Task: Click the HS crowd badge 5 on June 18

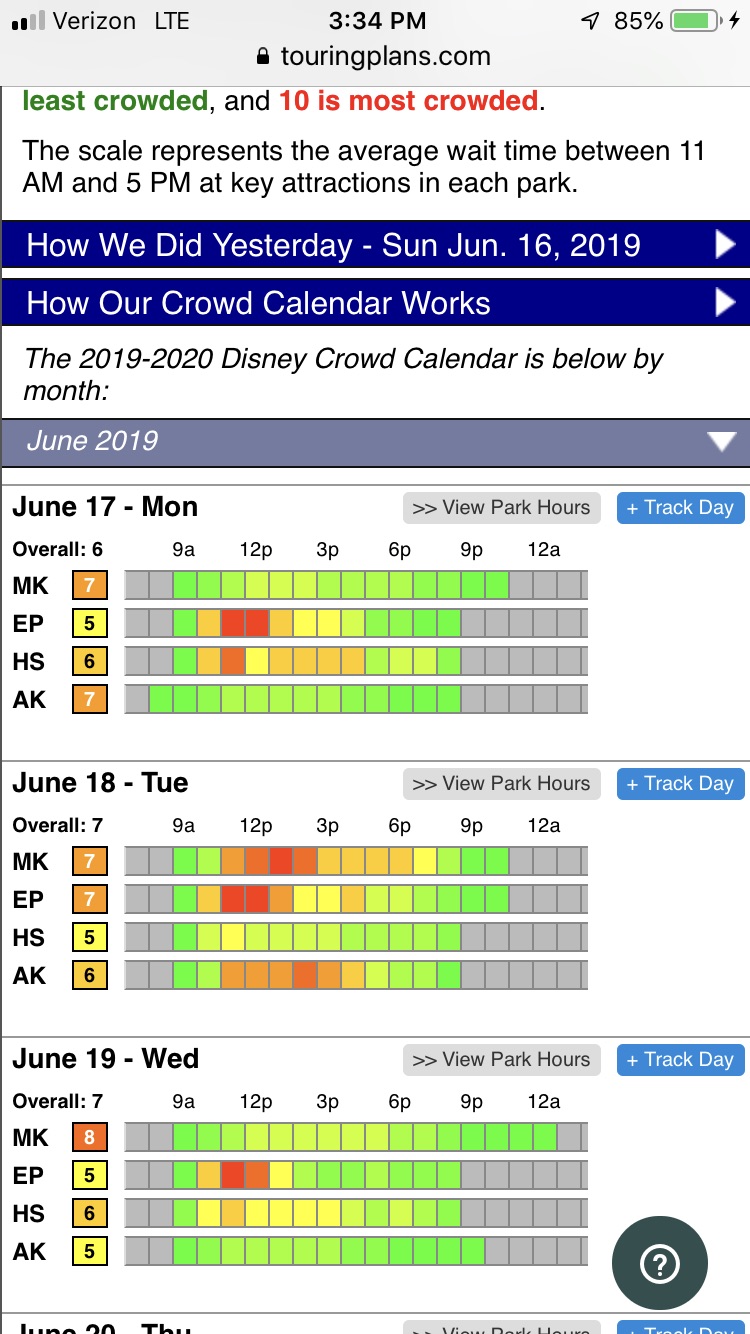Action: [88, 937]
